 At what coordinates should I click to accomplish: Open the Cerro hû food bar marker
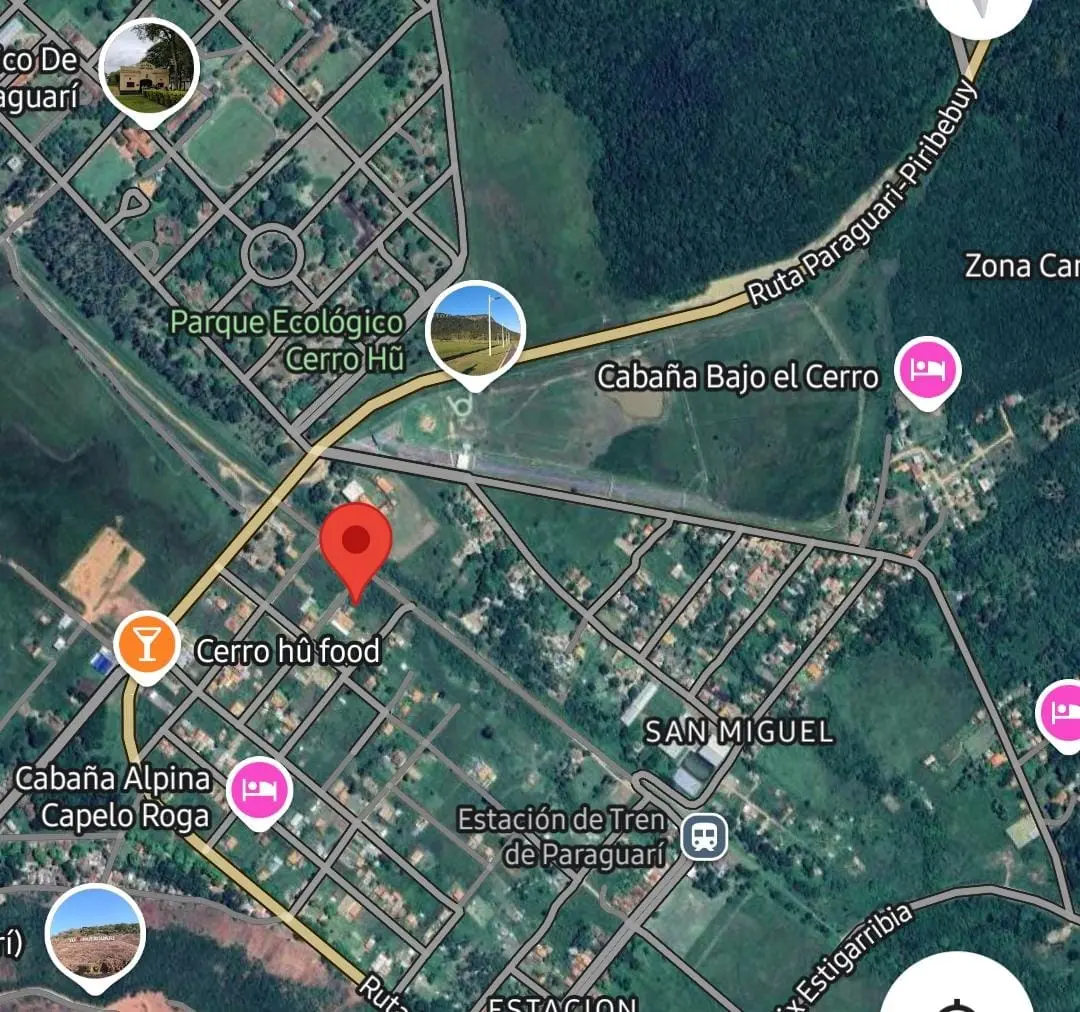(147, 645)
